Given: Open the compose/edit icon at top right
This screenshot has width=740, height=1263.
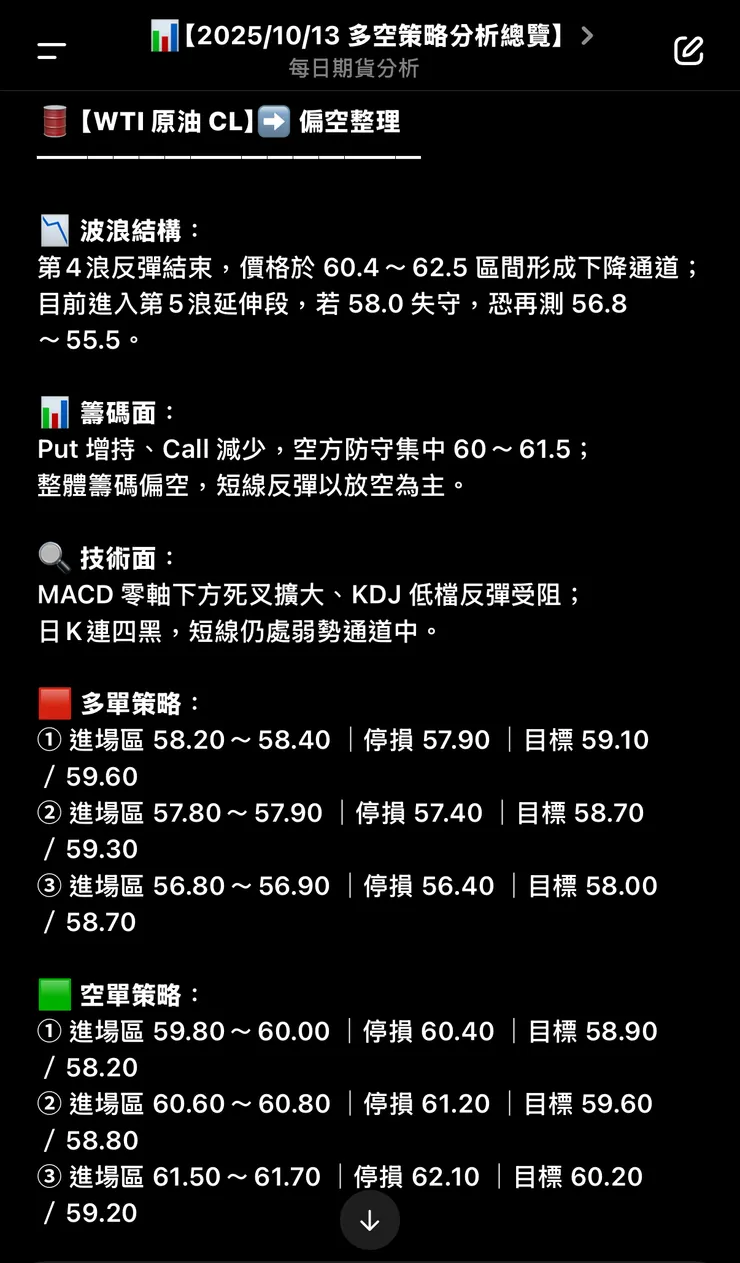Looking at the screenshot, I should pyautogui.click(x=688, y=49).
